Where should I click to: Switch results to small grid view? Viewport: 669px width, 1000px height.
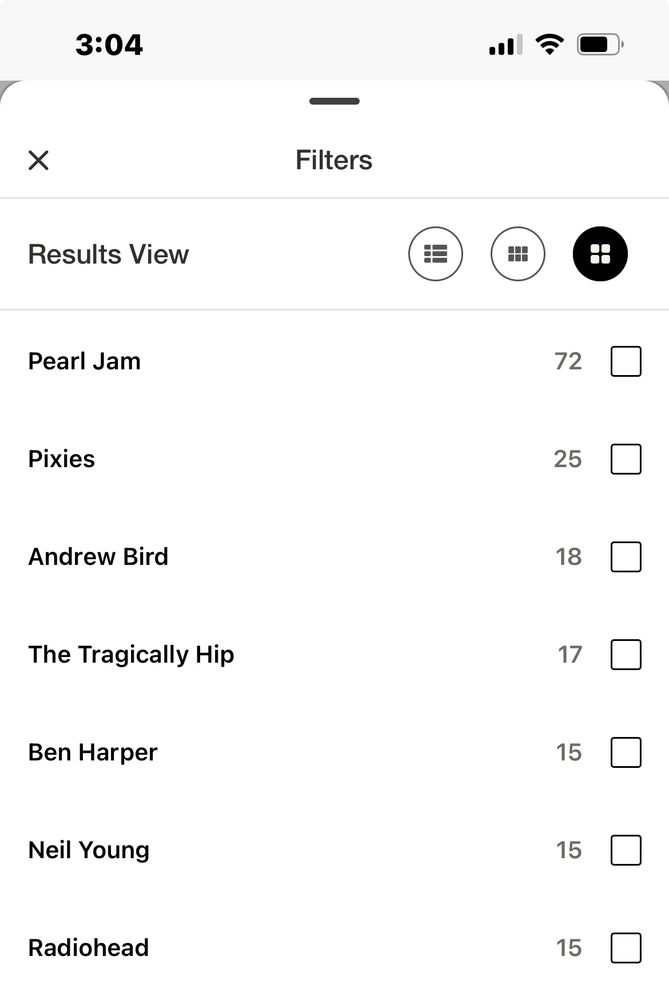(518, 254)
